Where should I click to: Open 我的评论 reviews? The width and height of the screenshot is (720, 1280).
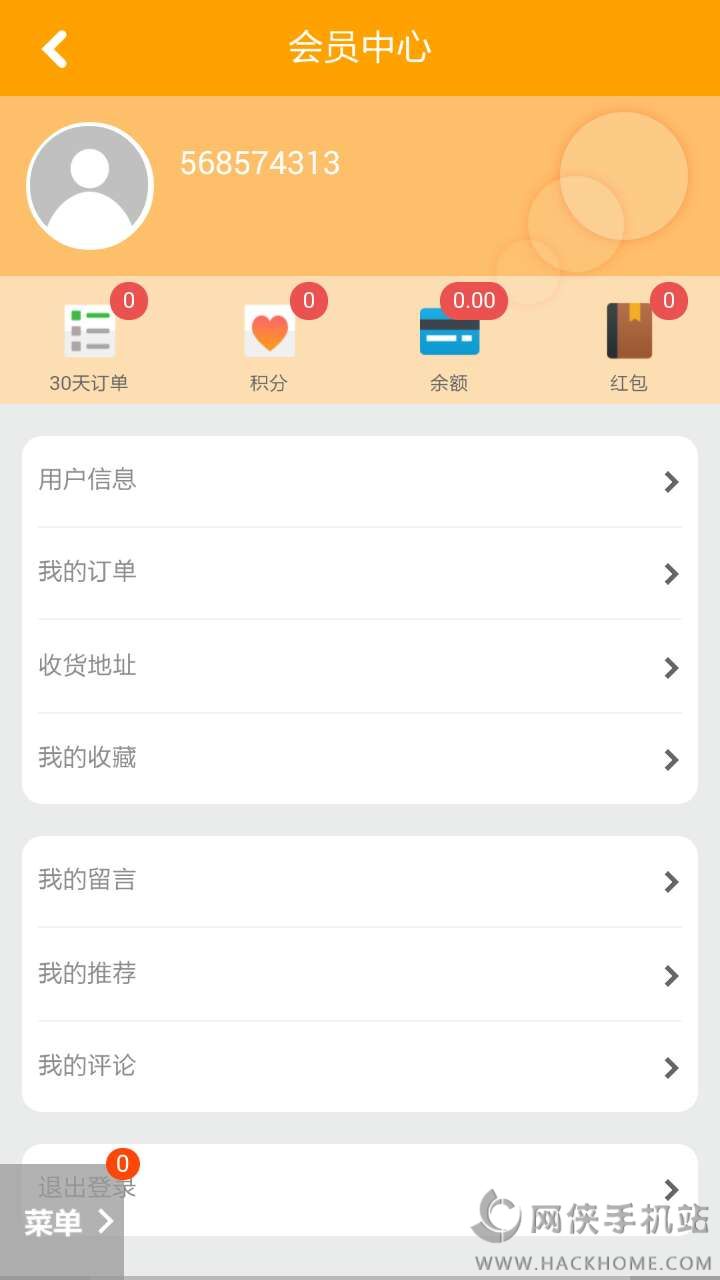(x=360, y=1067)
